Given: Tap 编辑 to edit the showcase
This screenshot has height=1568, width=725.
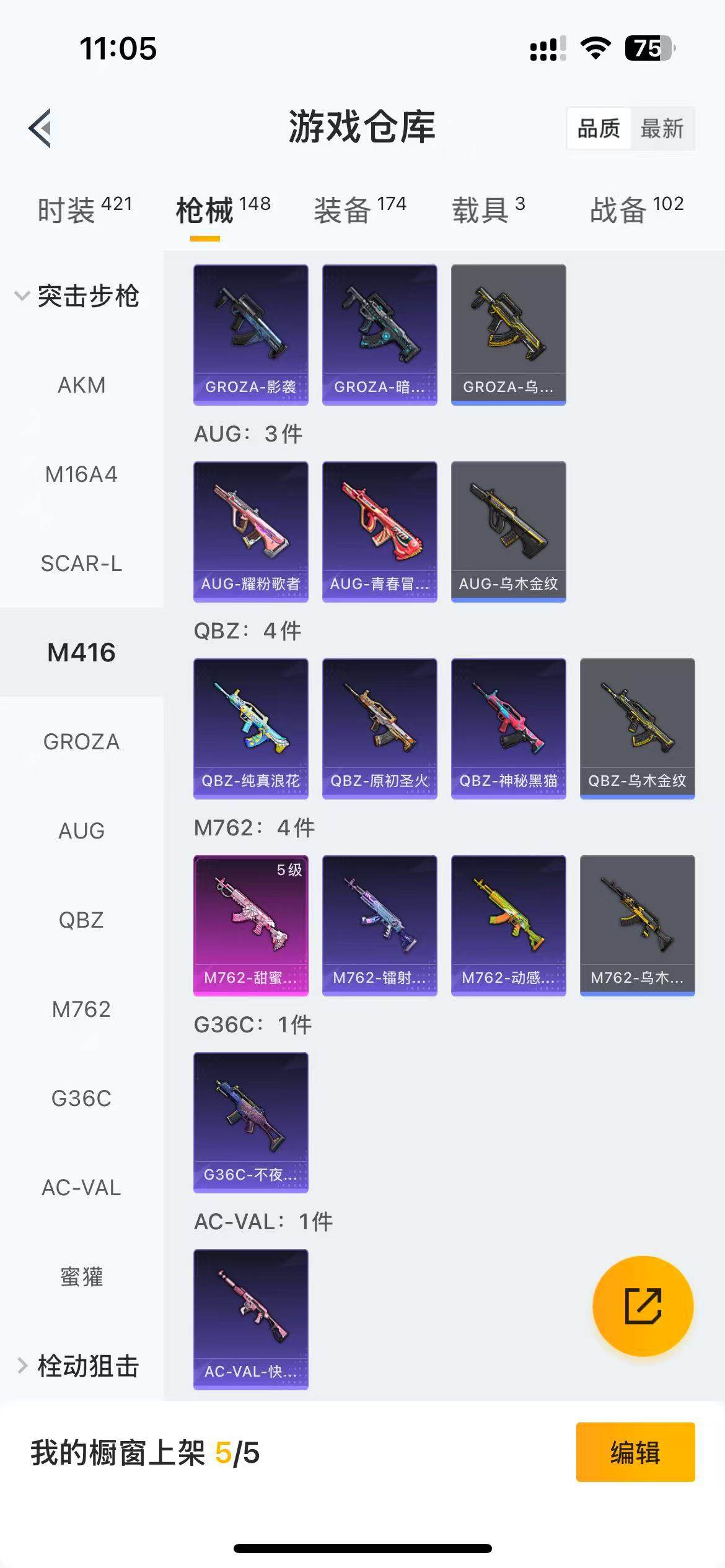Looking at the screenshot, I should point(635,1452).
